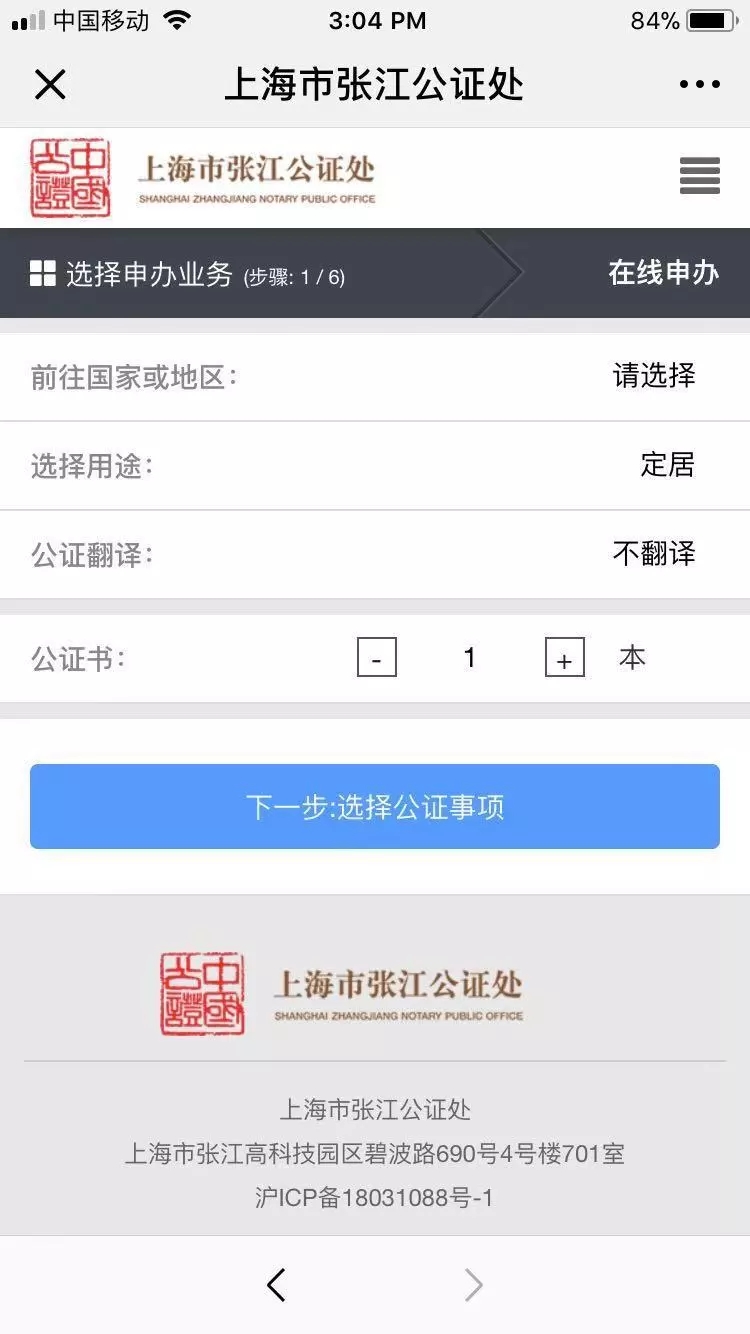Image resolution: width=750 pixels, height=1334 pixels.
Task: Increase notarial certificate copies with plus
Action: pos(565,658)
